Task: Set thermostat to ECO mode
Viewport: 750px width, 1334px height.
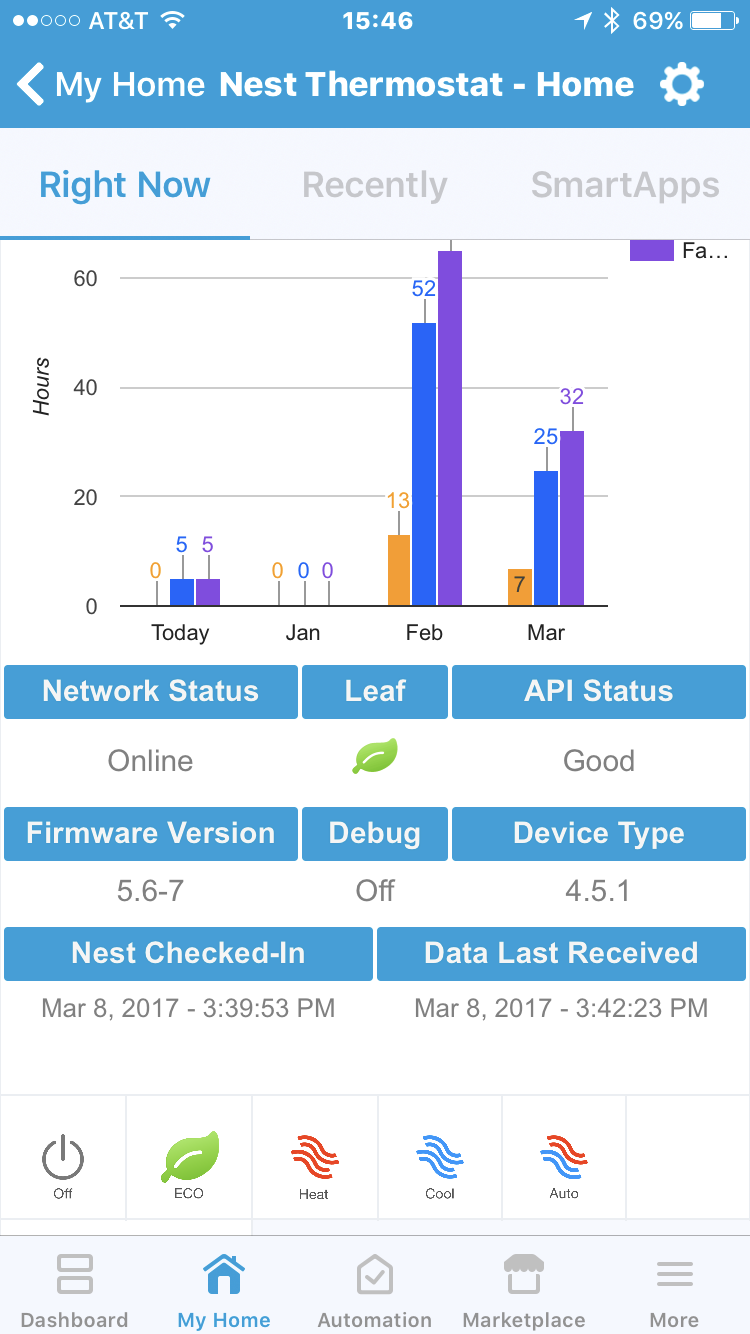Action: [189, 1165]
